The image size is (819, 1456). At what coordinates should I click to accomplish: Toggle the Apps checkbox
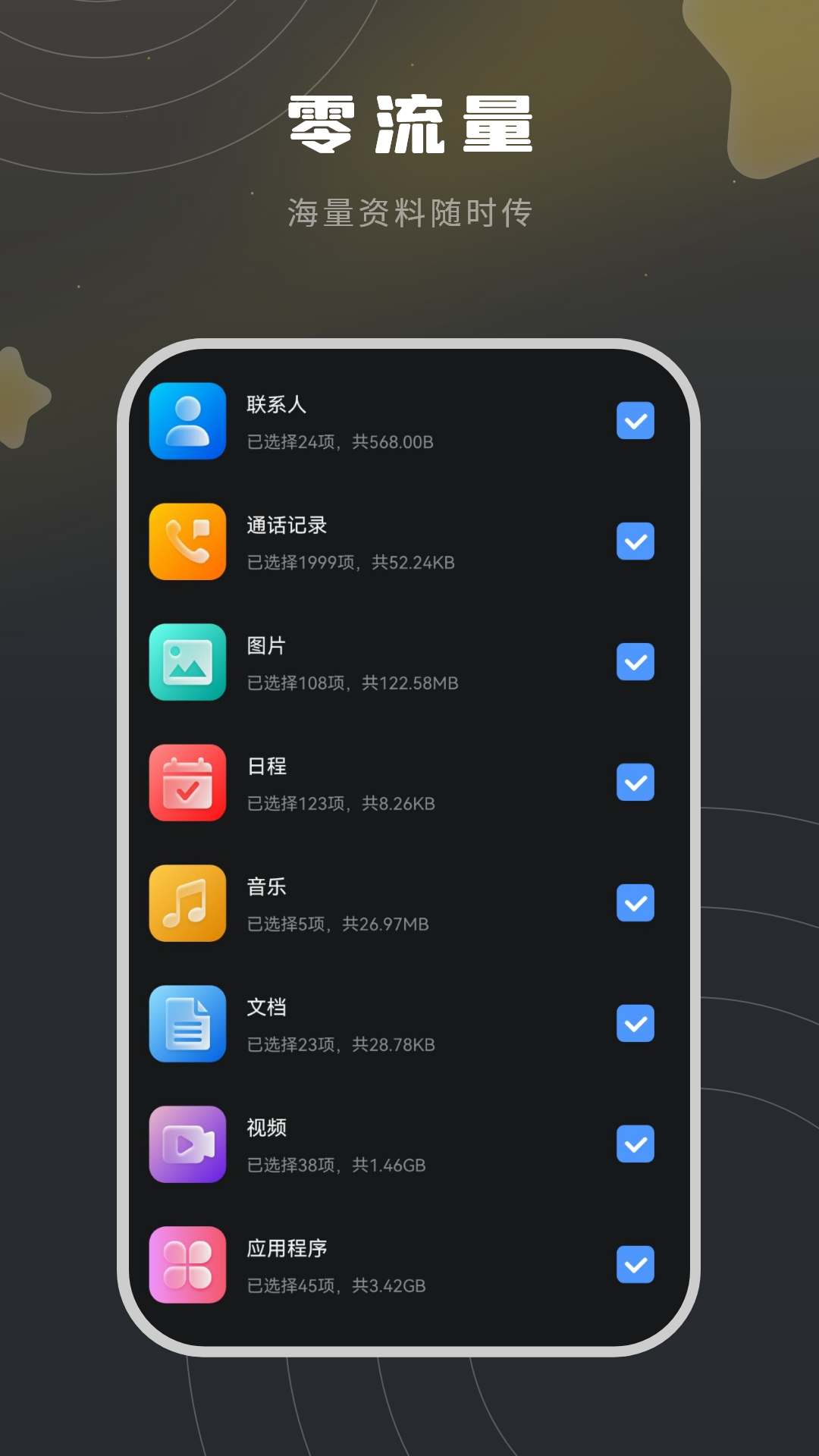click(635, 1266)
